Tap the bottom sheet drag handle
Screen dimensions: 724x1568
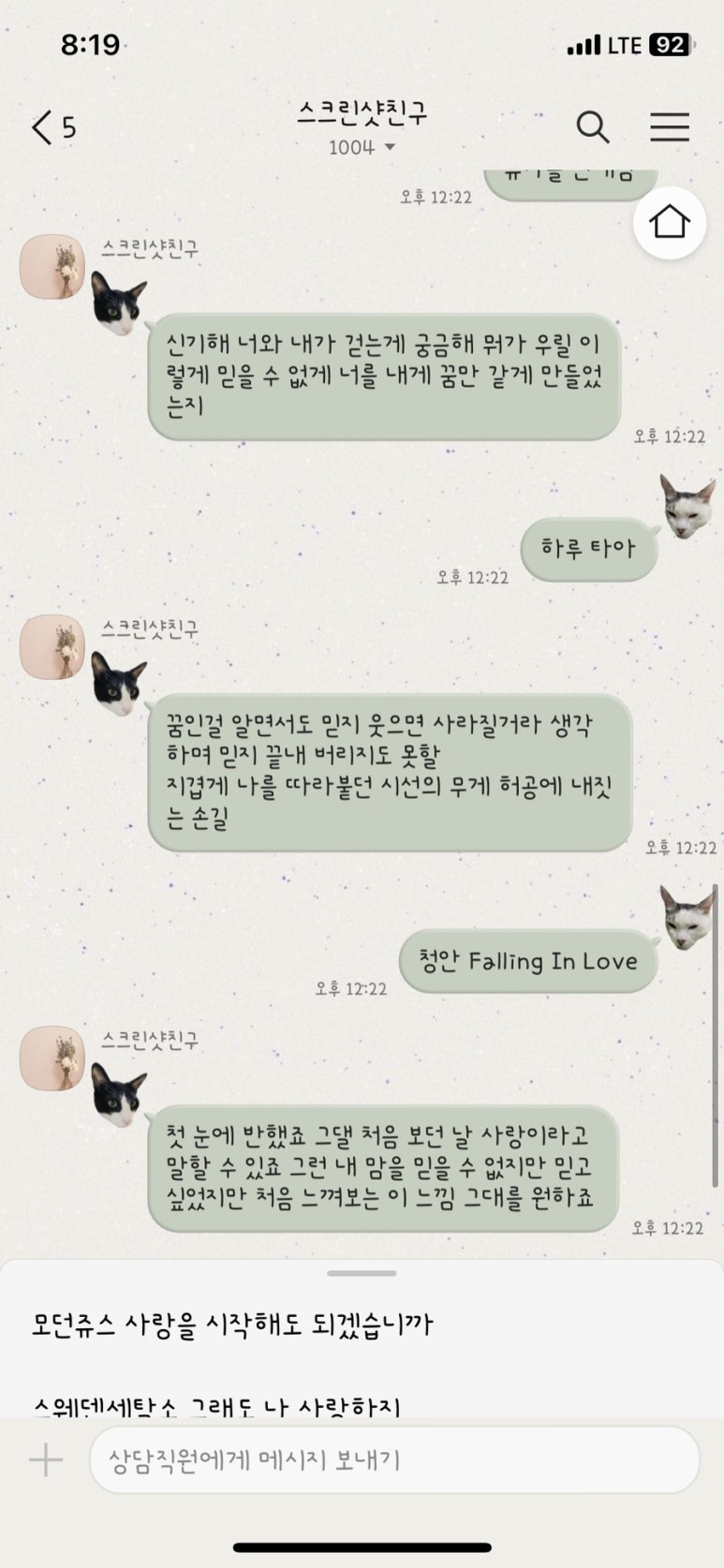coord(362,1274)
